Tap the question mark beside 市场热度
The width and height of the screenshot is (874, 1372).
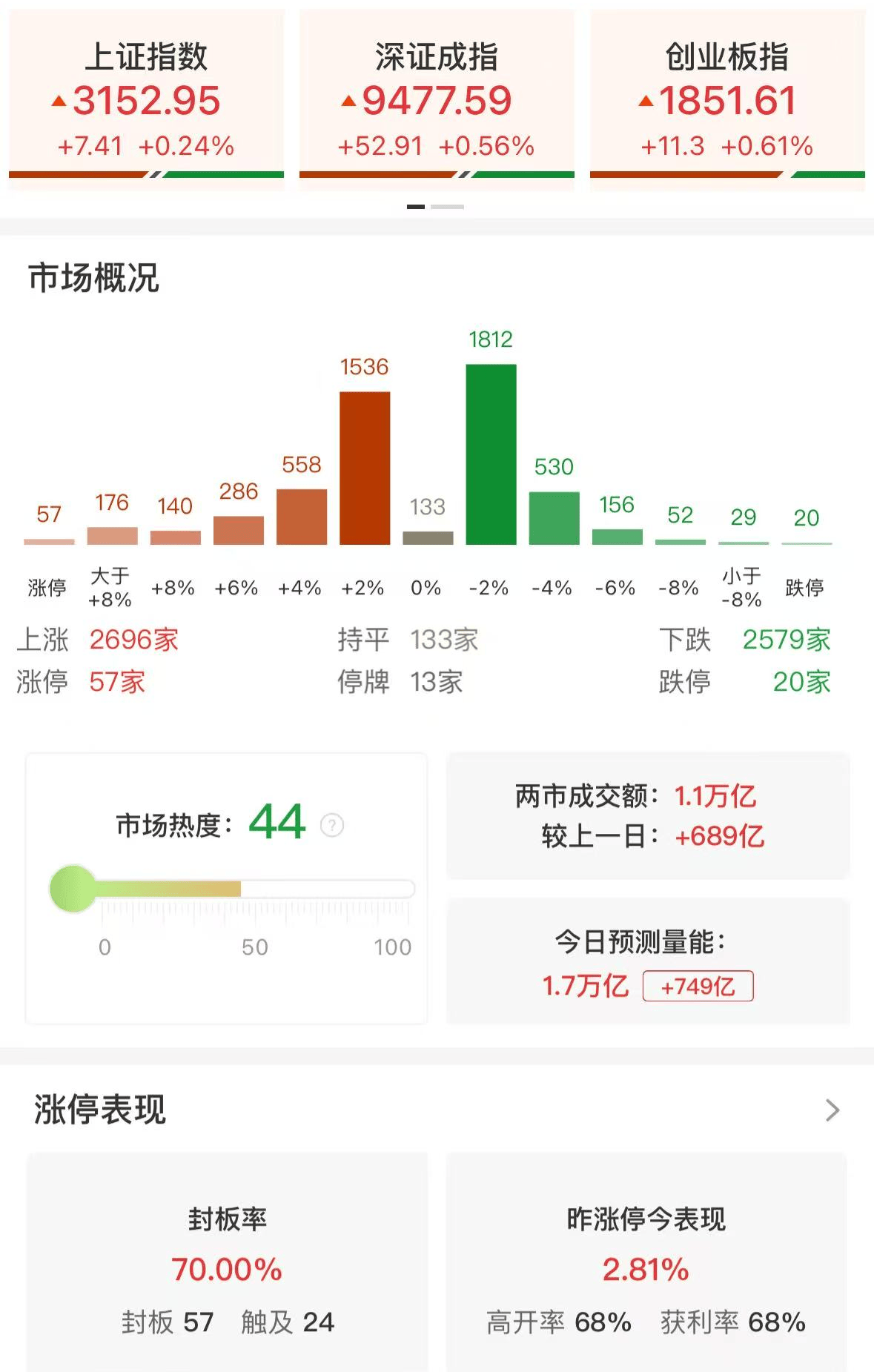click(332, 825)
